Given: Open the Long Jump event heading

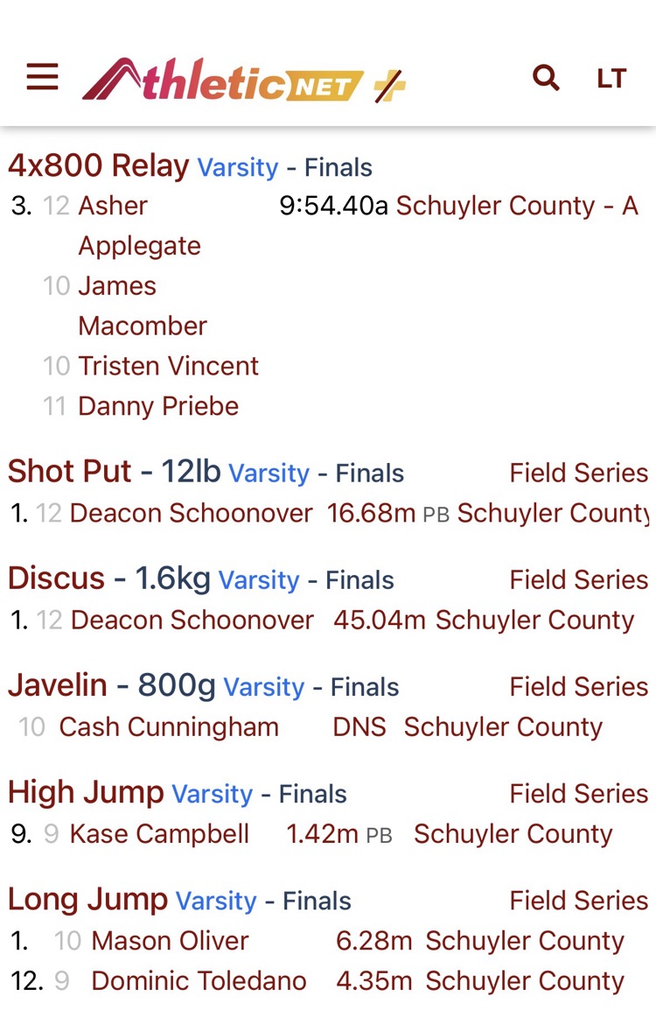Looking at the screenshot, I should (x=87, y=900).
